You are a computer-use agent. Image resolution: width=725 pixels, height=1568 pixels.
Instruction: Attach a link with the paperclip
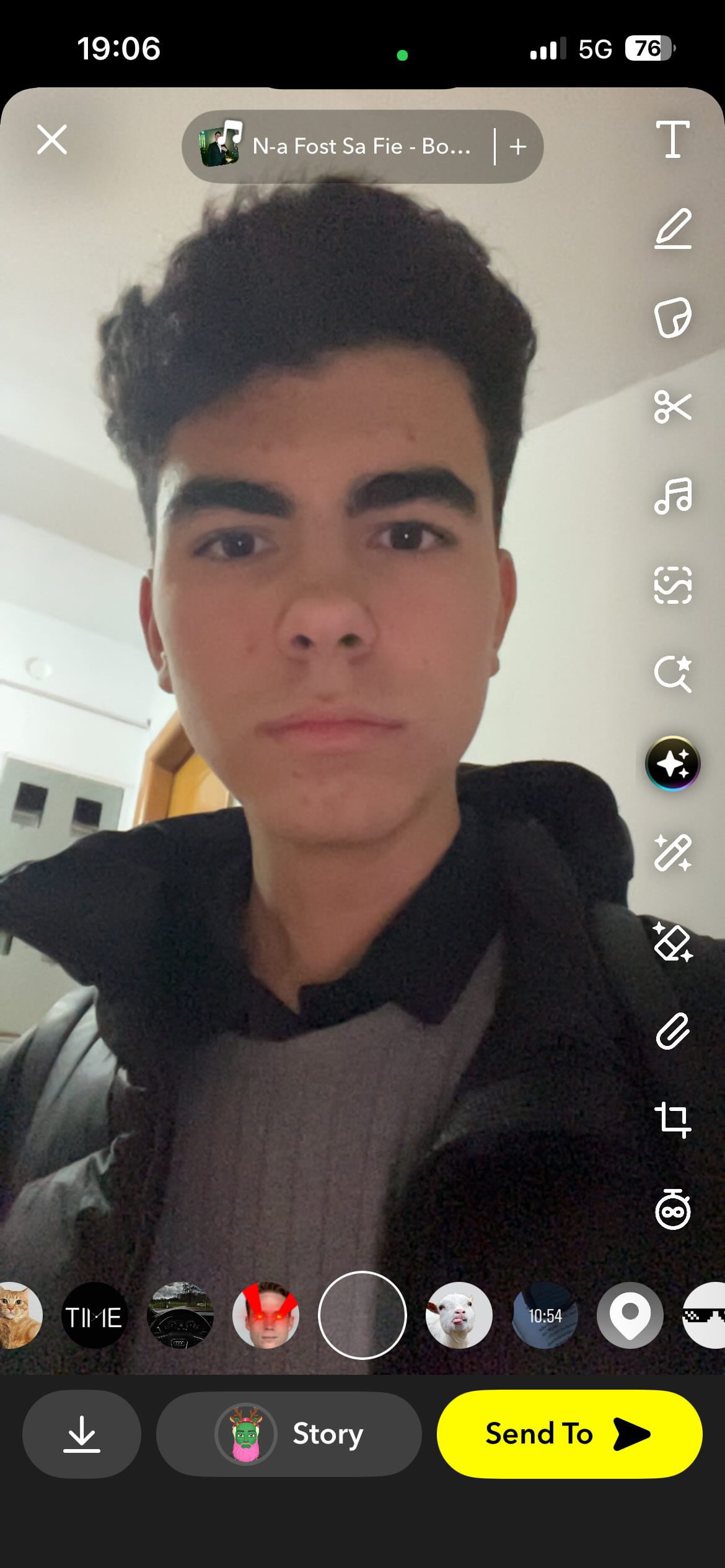(673, 1031)
